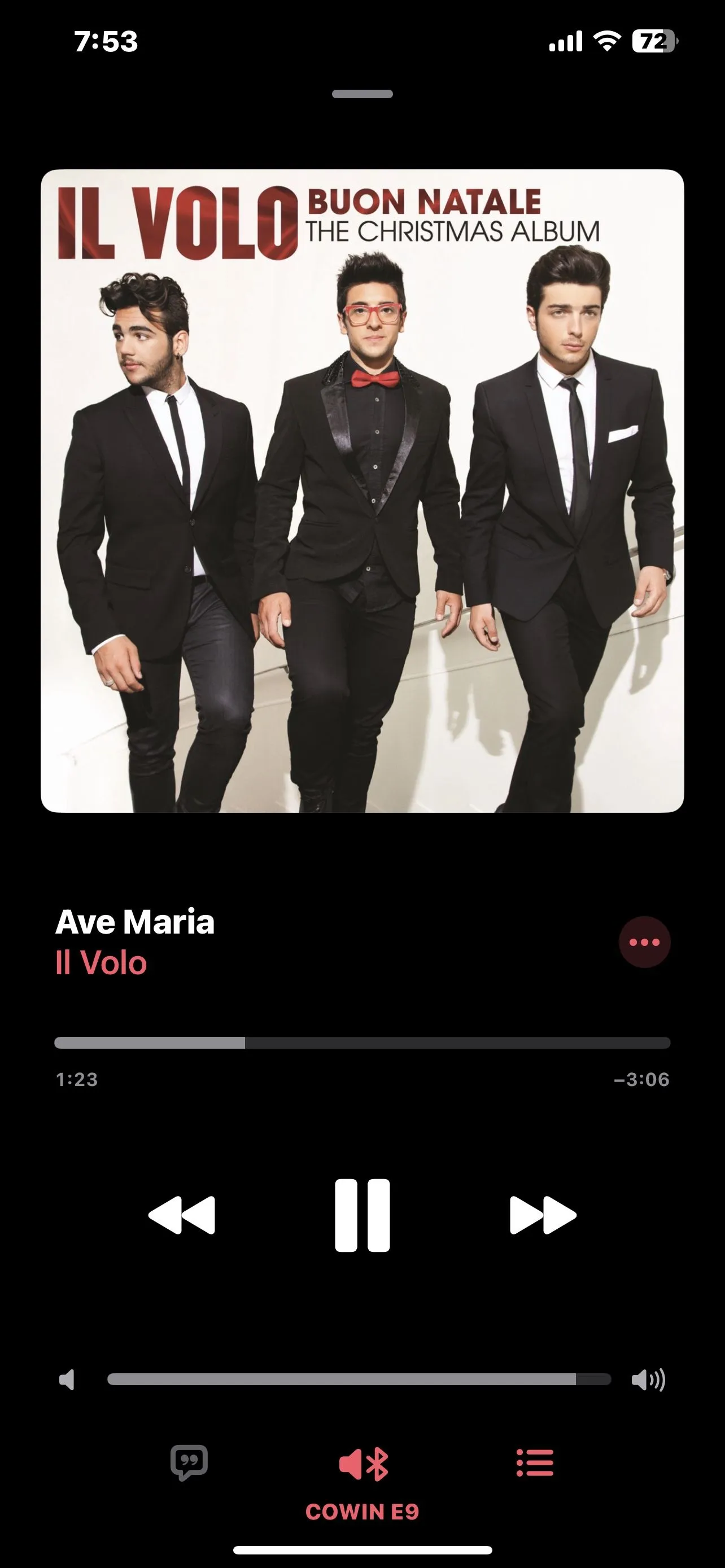The height and width of the screenshot is (1568, 725).
Task: Tap the grabber handle to minimize the player
Action: [x=362, y=94]
